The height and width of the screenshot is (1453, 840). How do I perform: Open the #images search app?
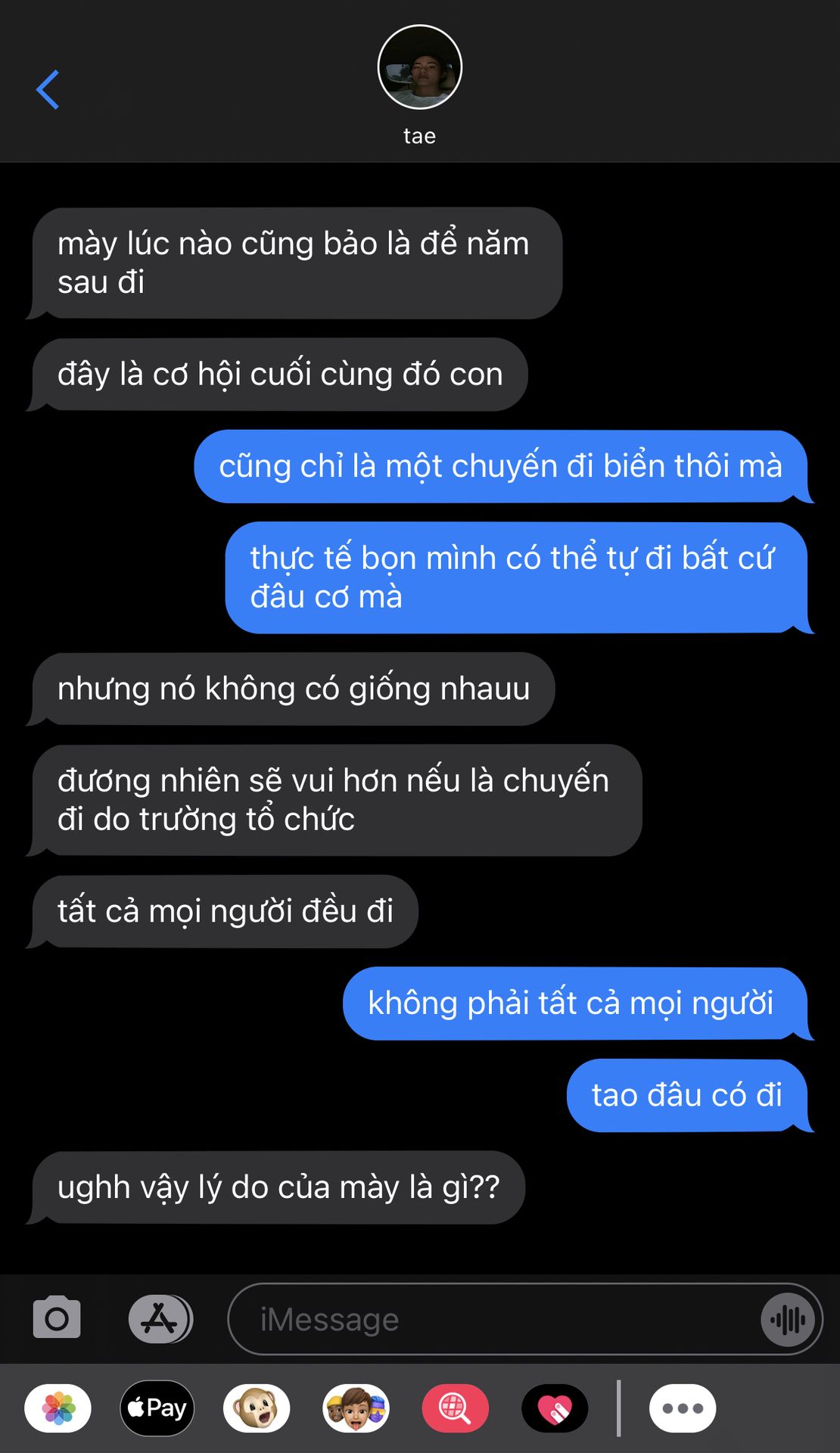pyautogui.click(x=455, y=1408)
